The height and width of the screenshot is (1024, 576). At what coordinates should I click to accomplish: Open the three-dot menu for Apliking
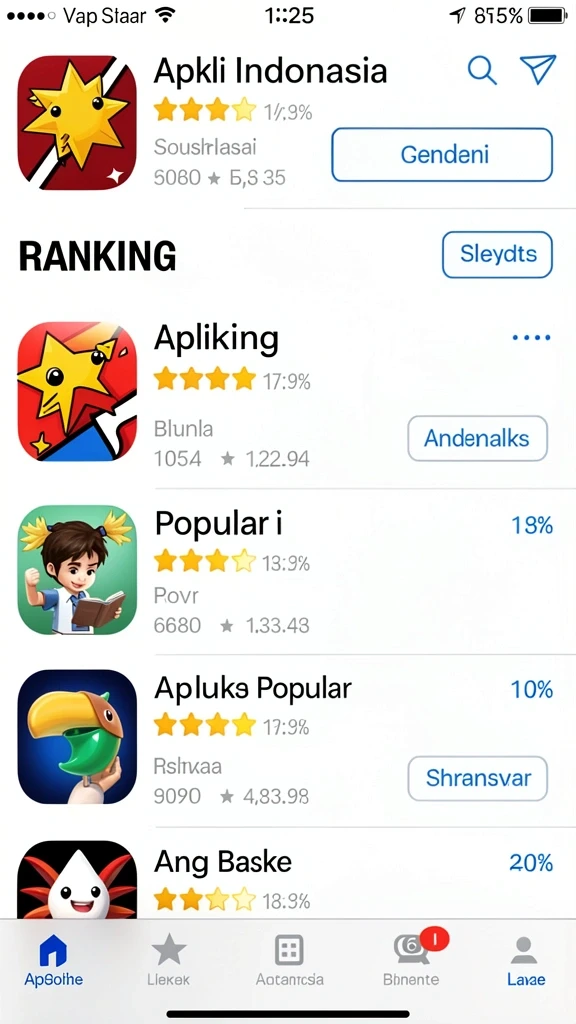(532, 338)
